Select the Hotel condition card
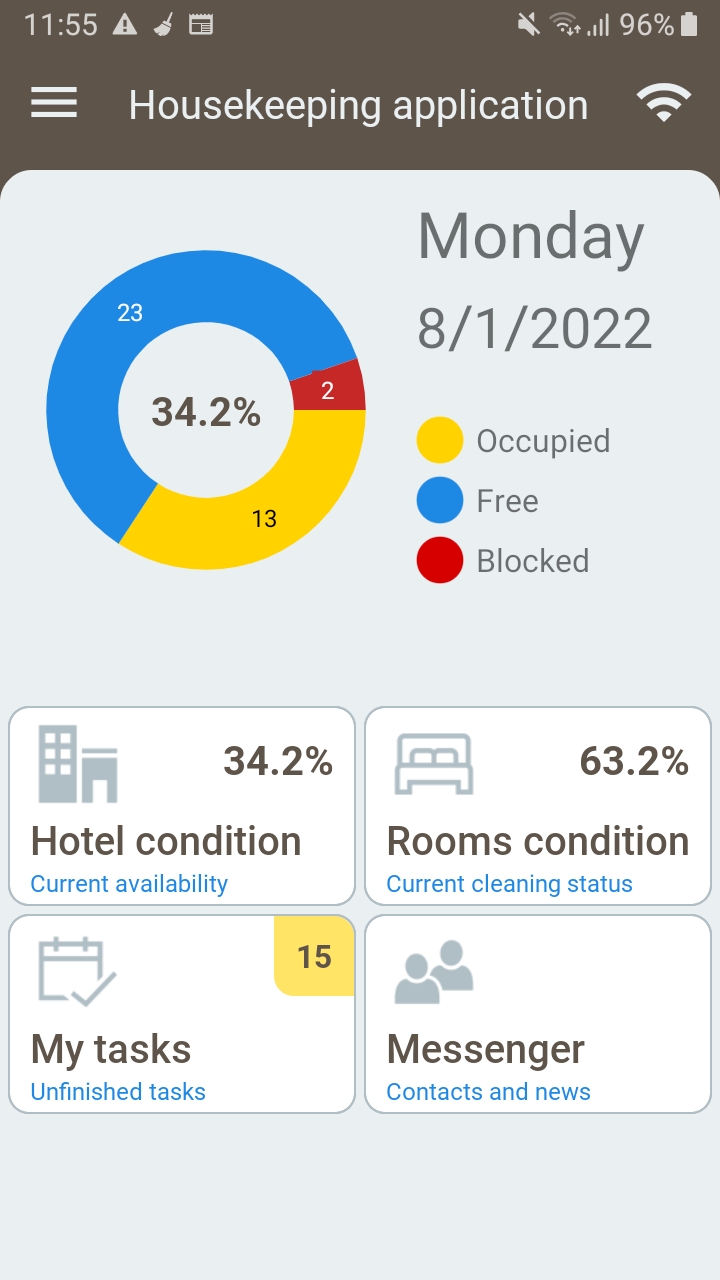This screenshot has width=720, height=1280. point(181,805)
